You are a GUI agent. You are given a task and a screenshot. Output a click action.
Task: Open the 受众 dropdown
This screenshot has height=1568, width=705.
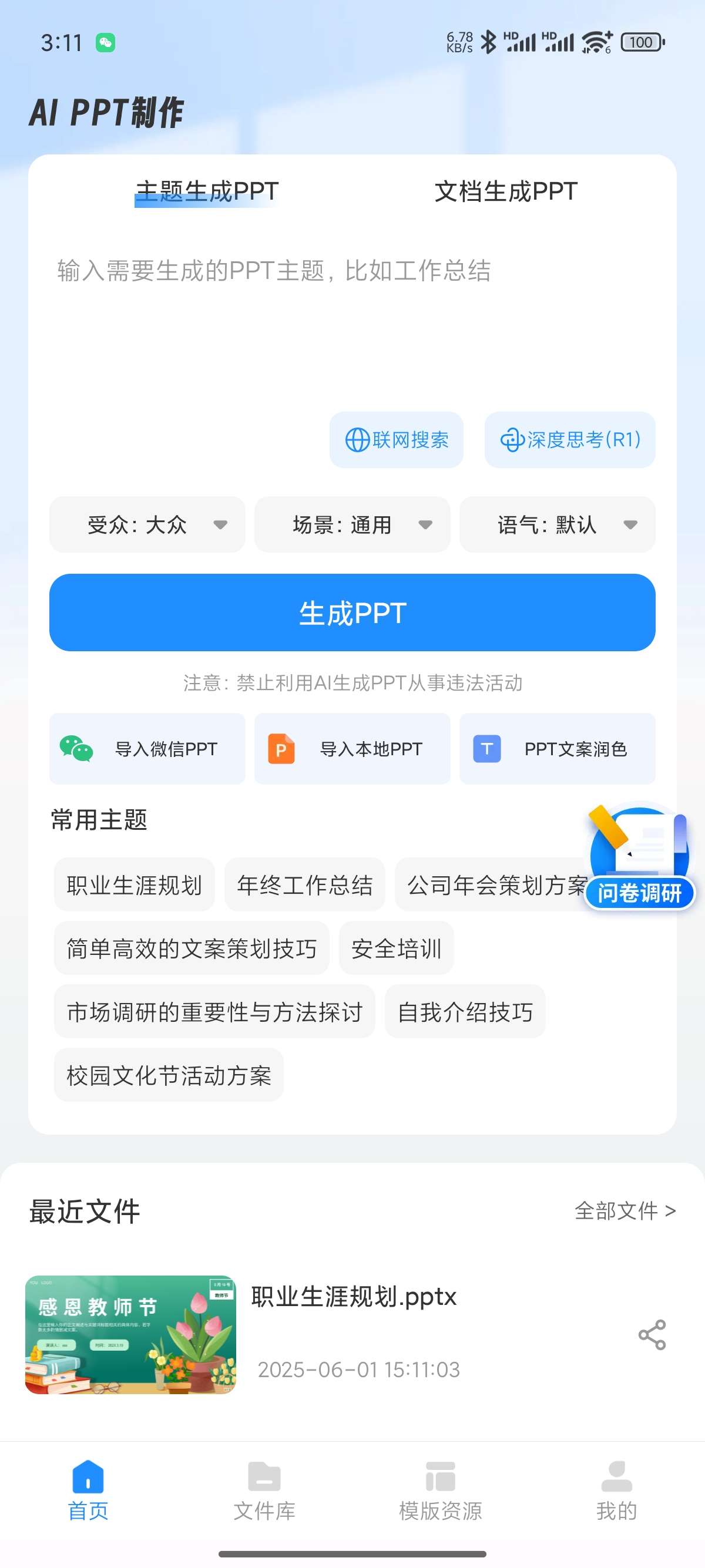pyautogui.click(x=147, y=524)
